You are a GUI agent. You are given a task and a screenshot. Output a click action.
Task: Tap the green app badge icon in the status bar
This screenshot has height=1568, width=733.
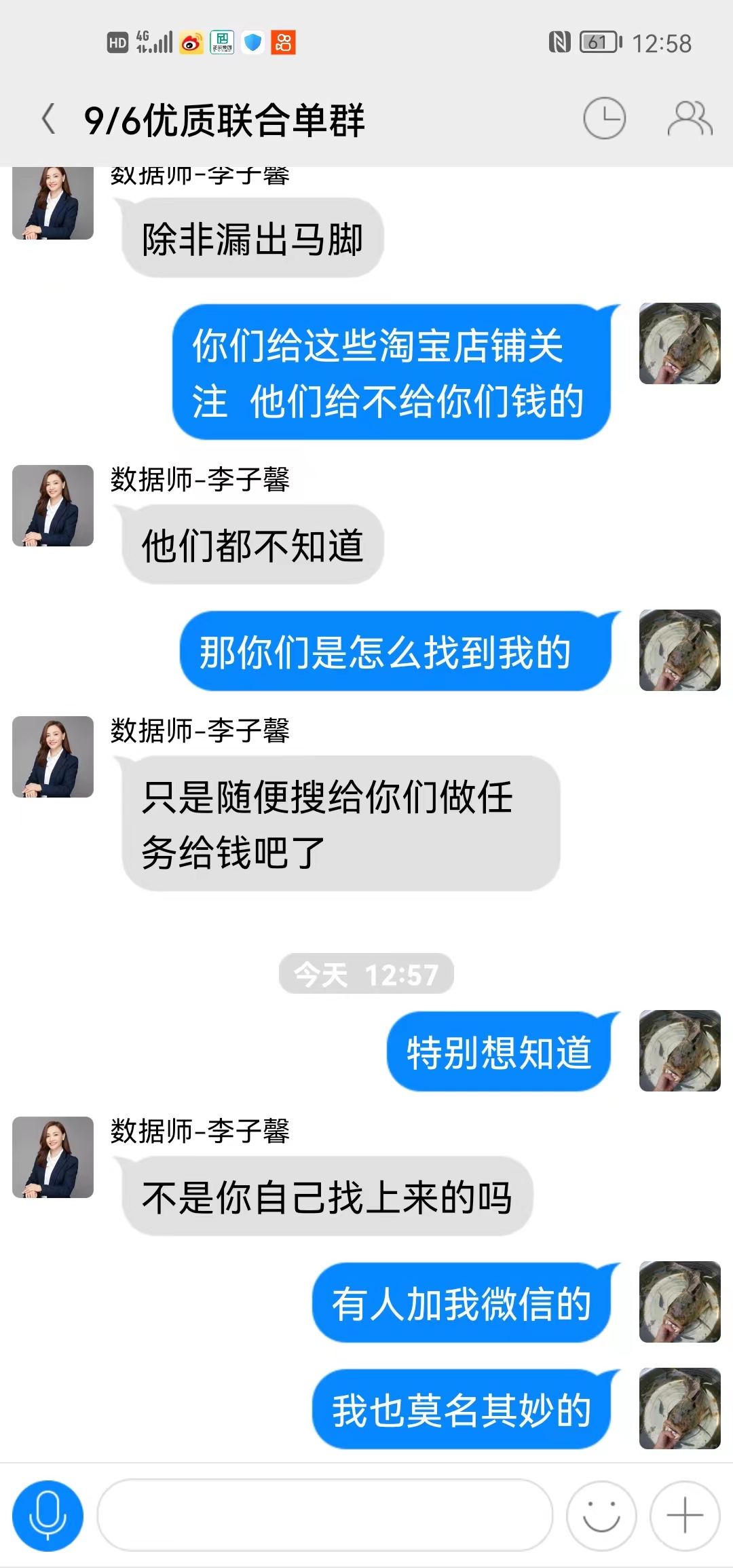tap(222, 43)
